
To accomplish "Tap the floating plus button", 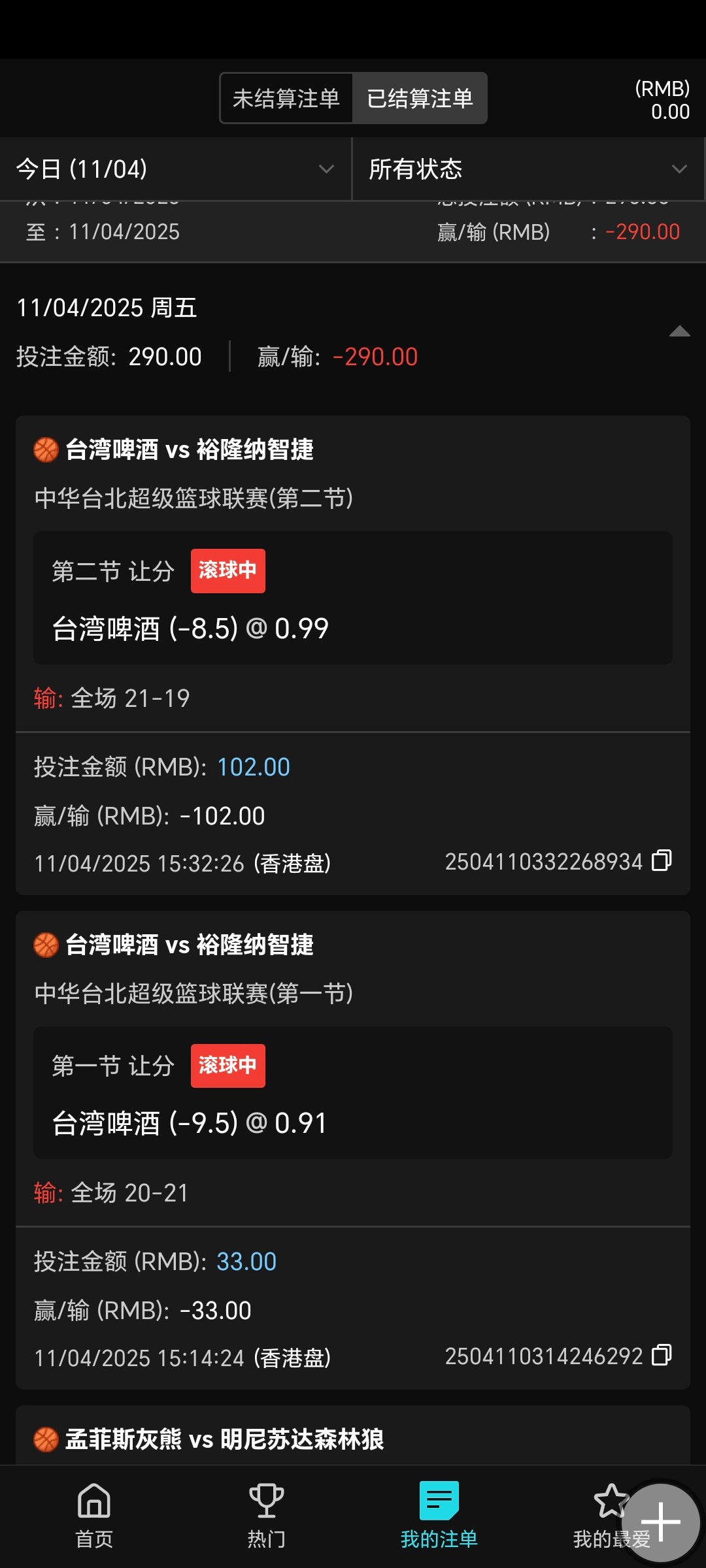I will click(662, 1522).
